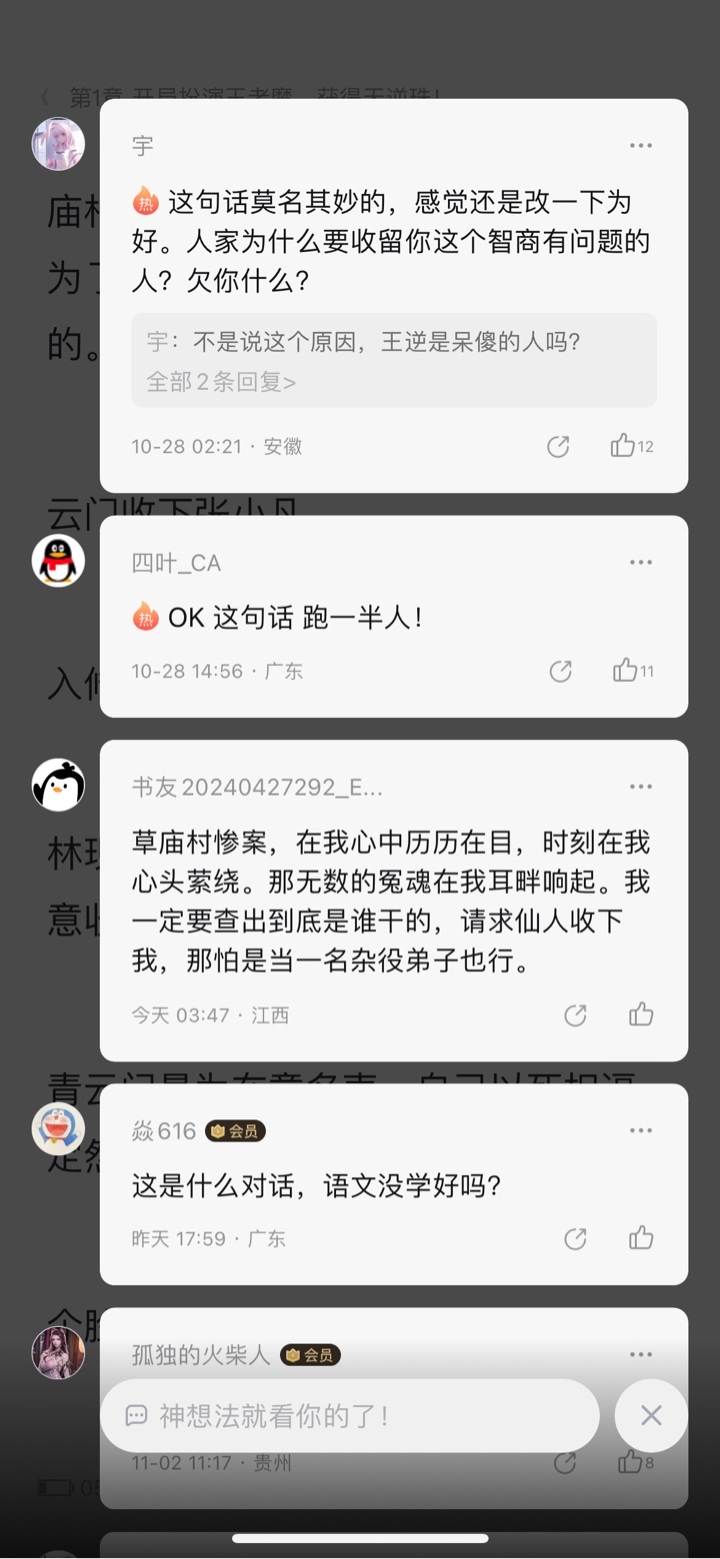The width and height of the screenshot is (720, 1559).
Task: Open the overflow menu on 宇's comment
Action: [641, 146]
